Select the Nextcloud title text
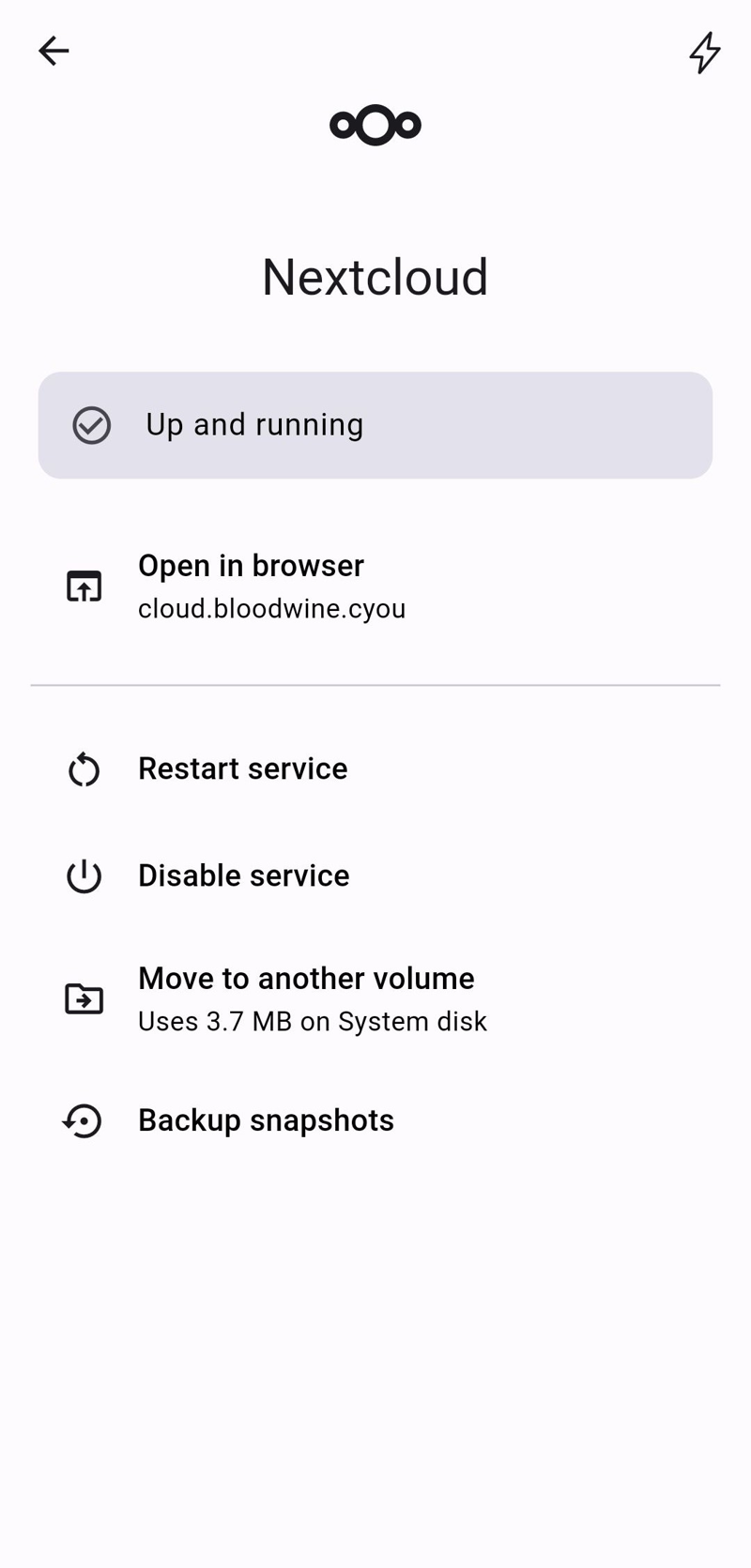 coord(375,276)
